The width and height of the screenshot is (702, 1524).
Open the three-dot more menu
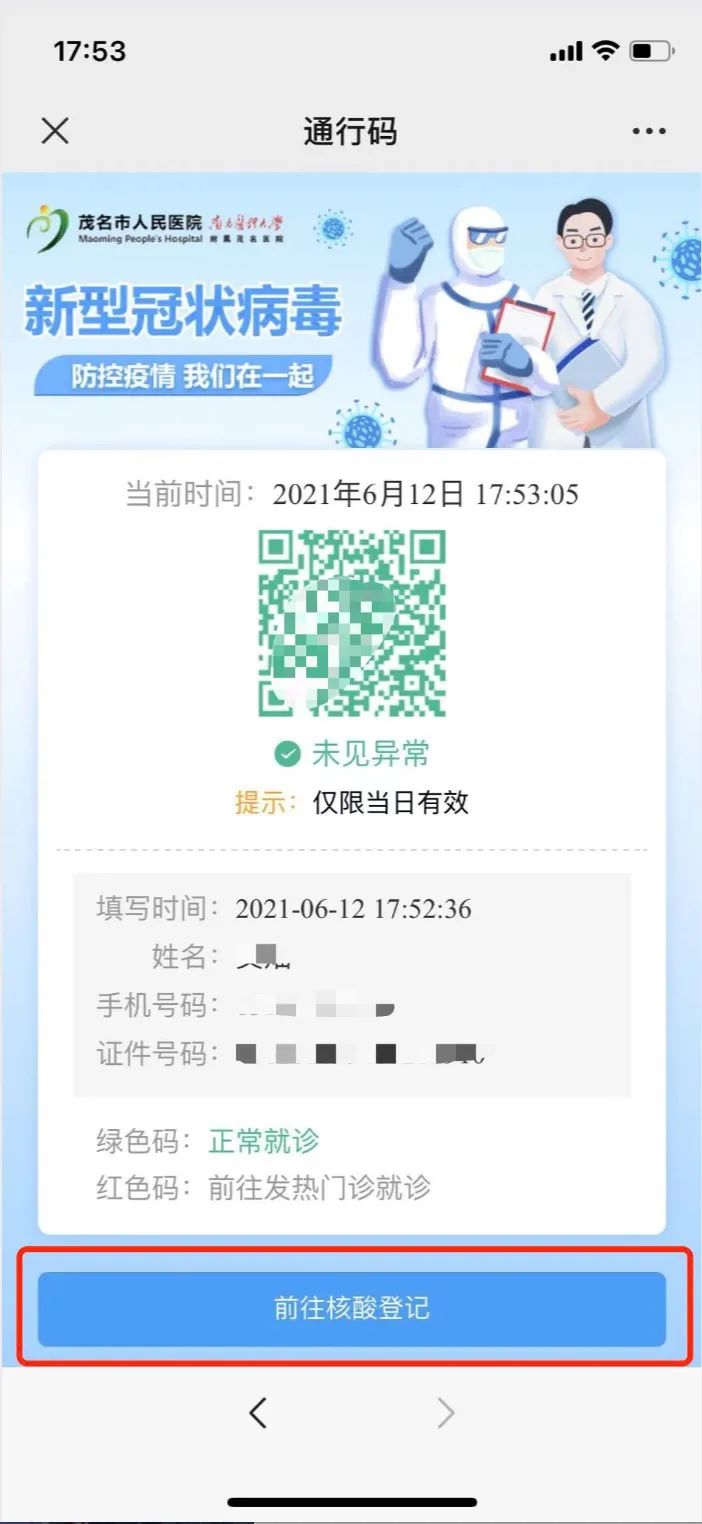tap(649, 131)
